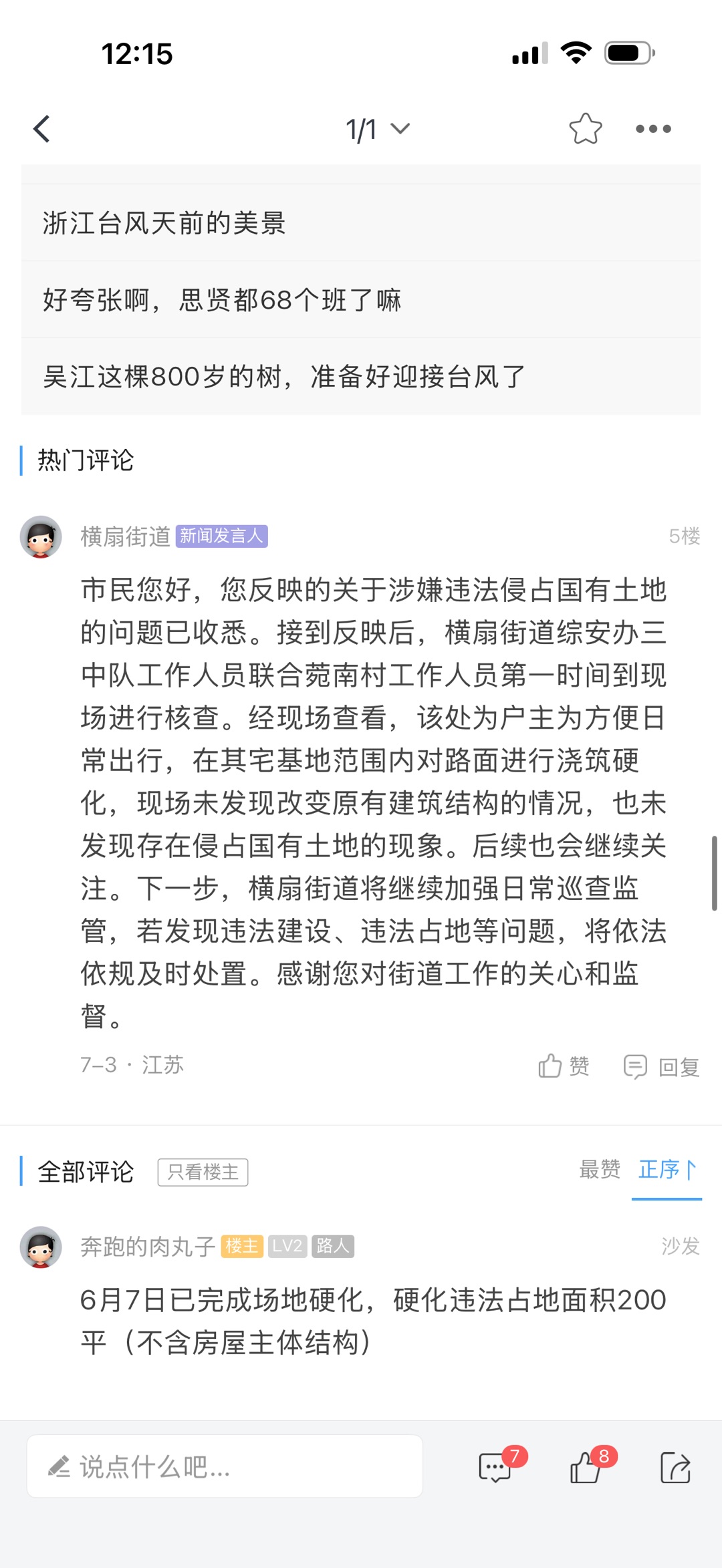The width and height of the screenshot is (722, 1568).
Task: Open the post 好夸张啊，思贤都68个班了嘛
Action: [x=361, y=299]
